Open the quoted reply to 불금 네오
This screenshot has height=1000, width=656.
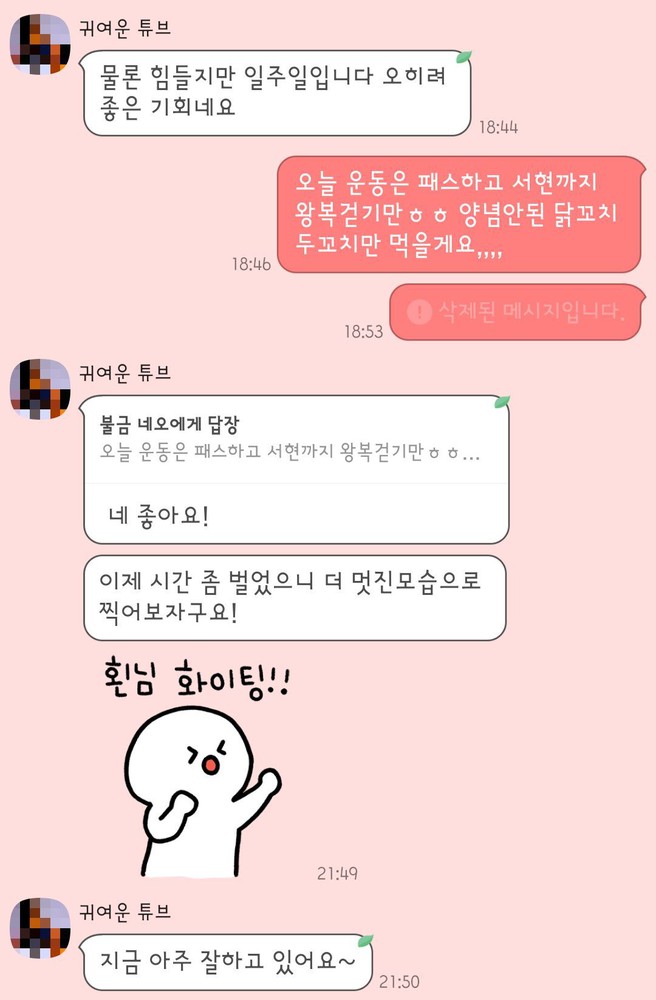pos(295,438)
